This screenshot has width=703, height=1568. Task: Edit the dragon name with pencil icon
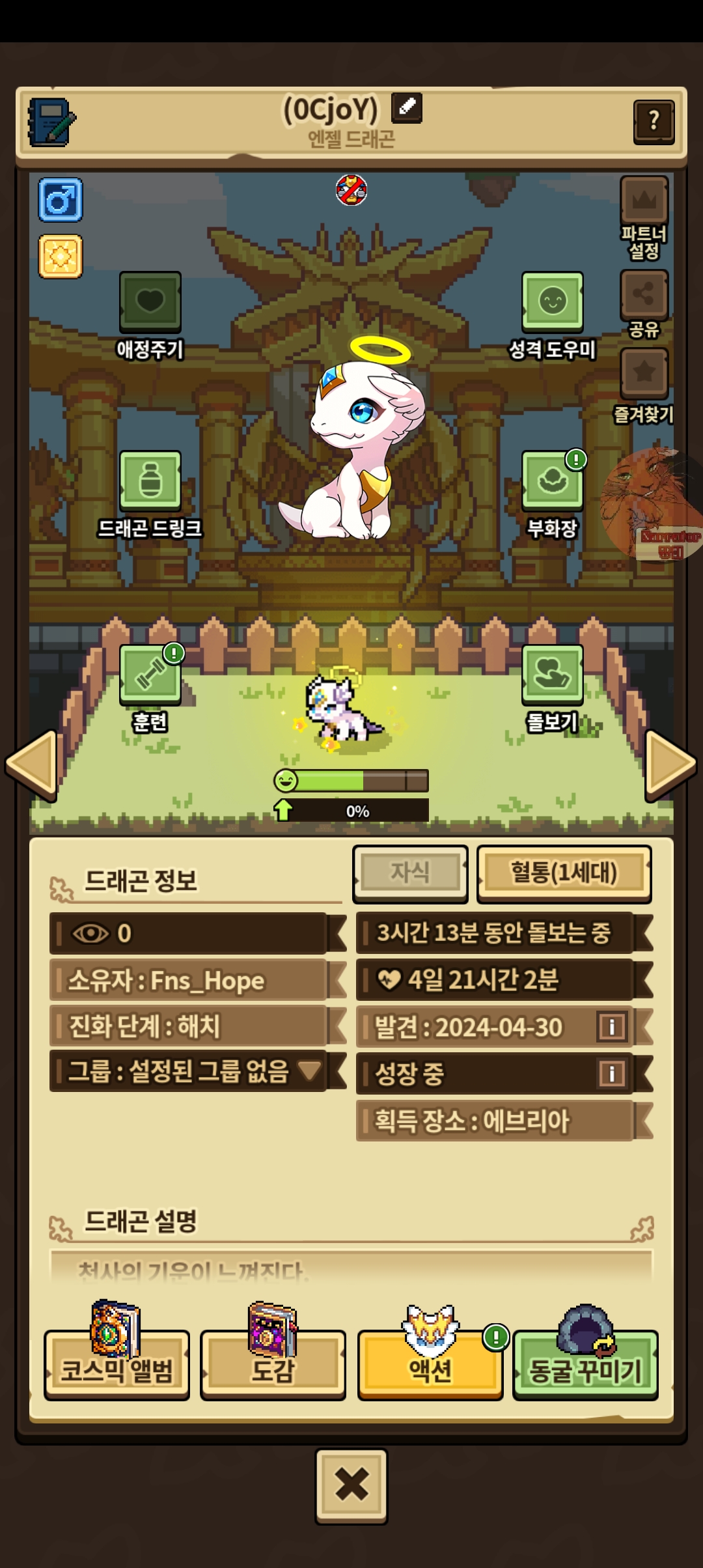[x=407, y=107]
